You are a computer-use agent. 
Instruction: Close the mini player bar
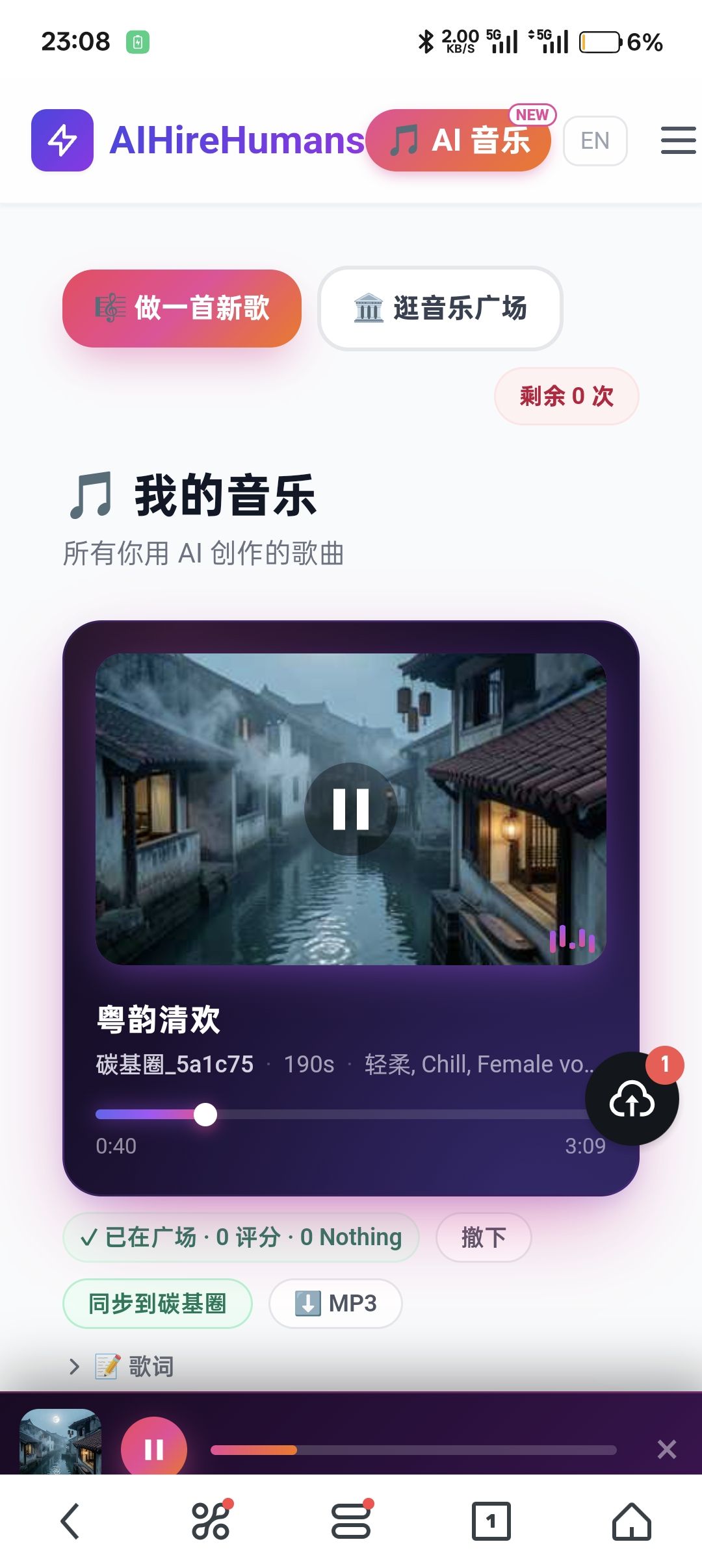click(x=667, y=1449)
